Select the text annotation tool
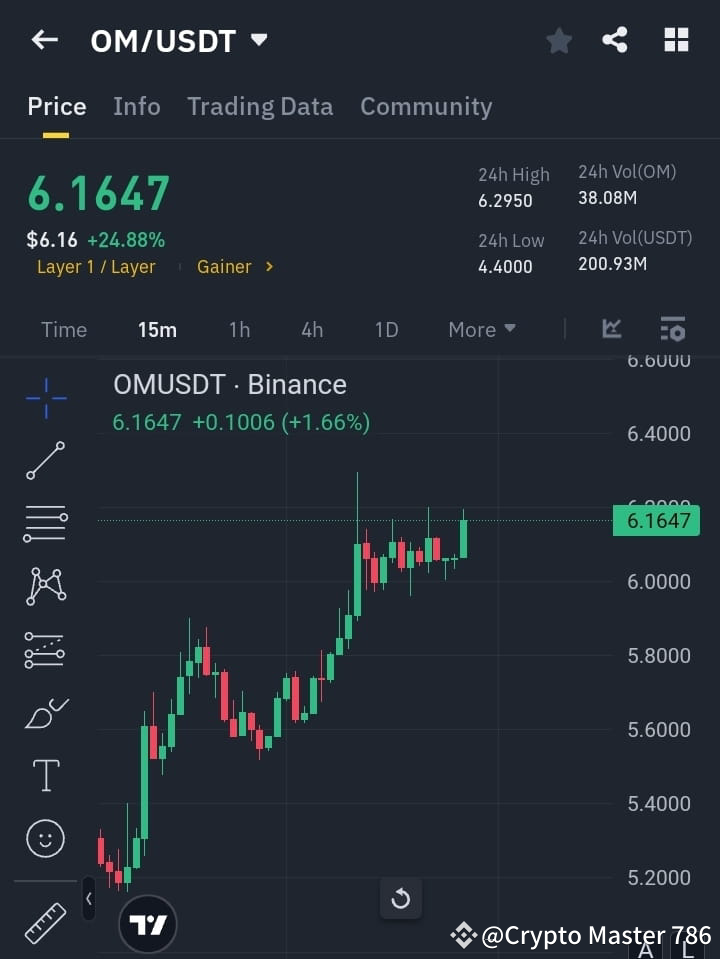 [44, 775]
